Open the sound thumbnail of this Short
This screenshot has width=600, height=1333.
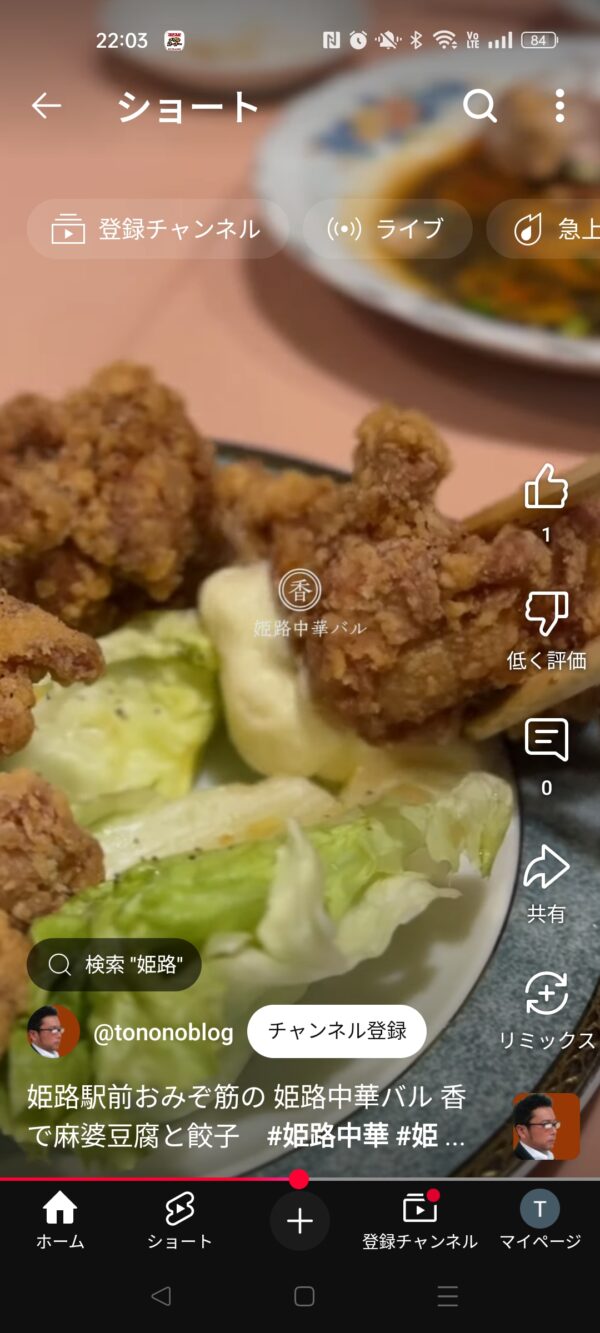point(546,1126)
